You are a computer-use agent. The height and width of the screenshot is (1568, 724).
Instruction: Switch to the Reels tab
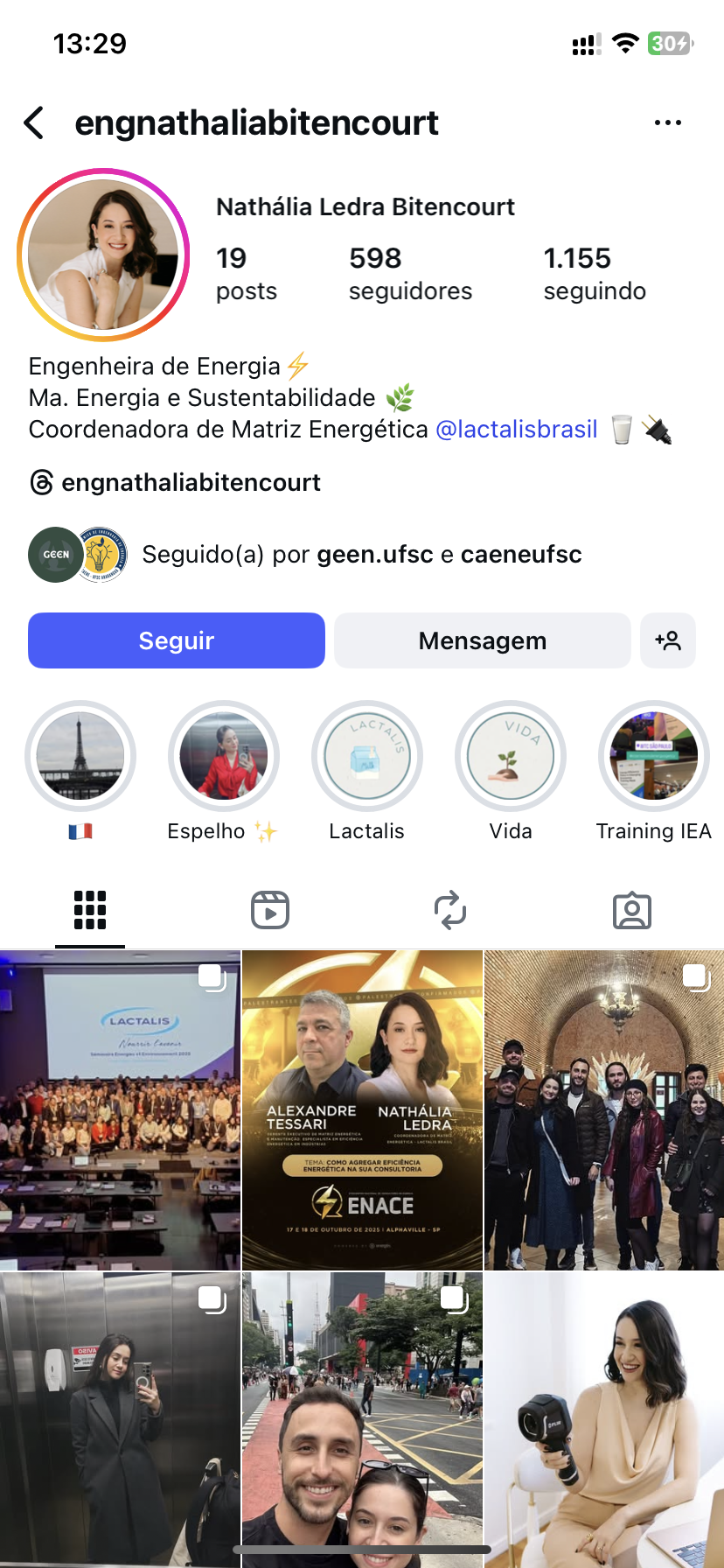270,910
